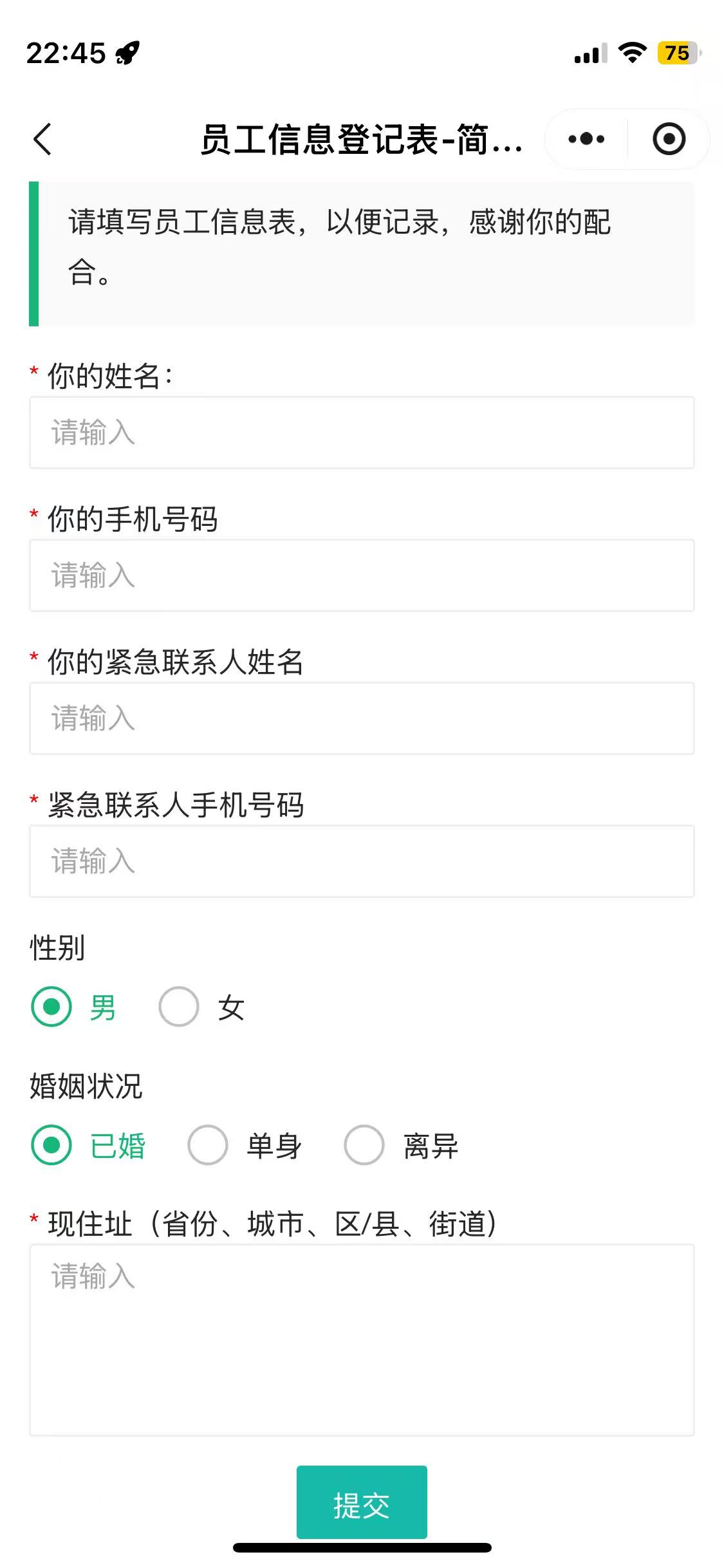Focus the 紧急联系人手机号码 input box
The width and height of the screenshot is (724, 1568).
(360, 861)
